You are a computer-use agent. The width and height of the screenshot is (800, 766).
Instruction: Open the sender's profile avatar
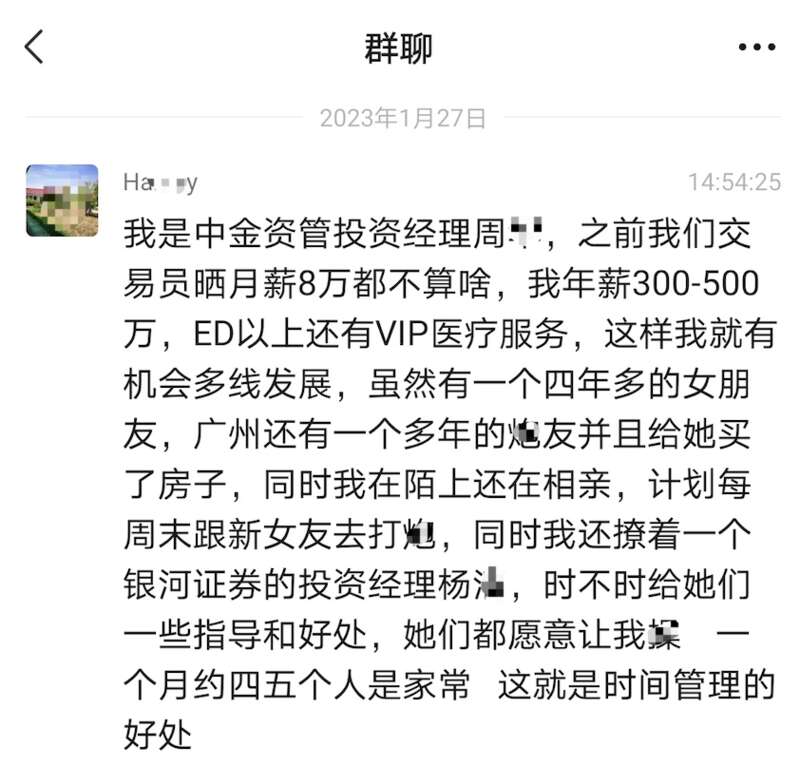coord(62,200)
